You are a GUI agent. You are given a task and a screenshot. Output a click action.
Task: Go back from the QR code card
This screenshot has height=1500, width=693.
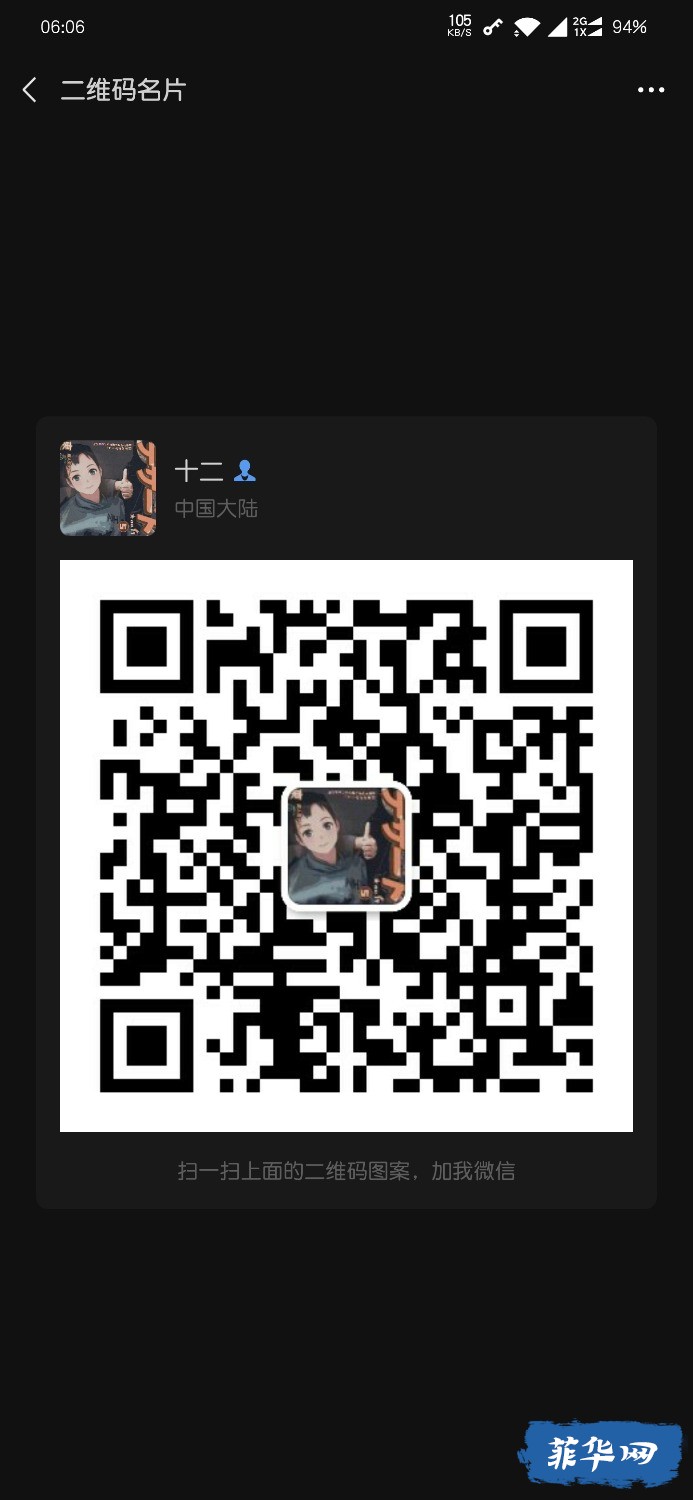point(29,90)
